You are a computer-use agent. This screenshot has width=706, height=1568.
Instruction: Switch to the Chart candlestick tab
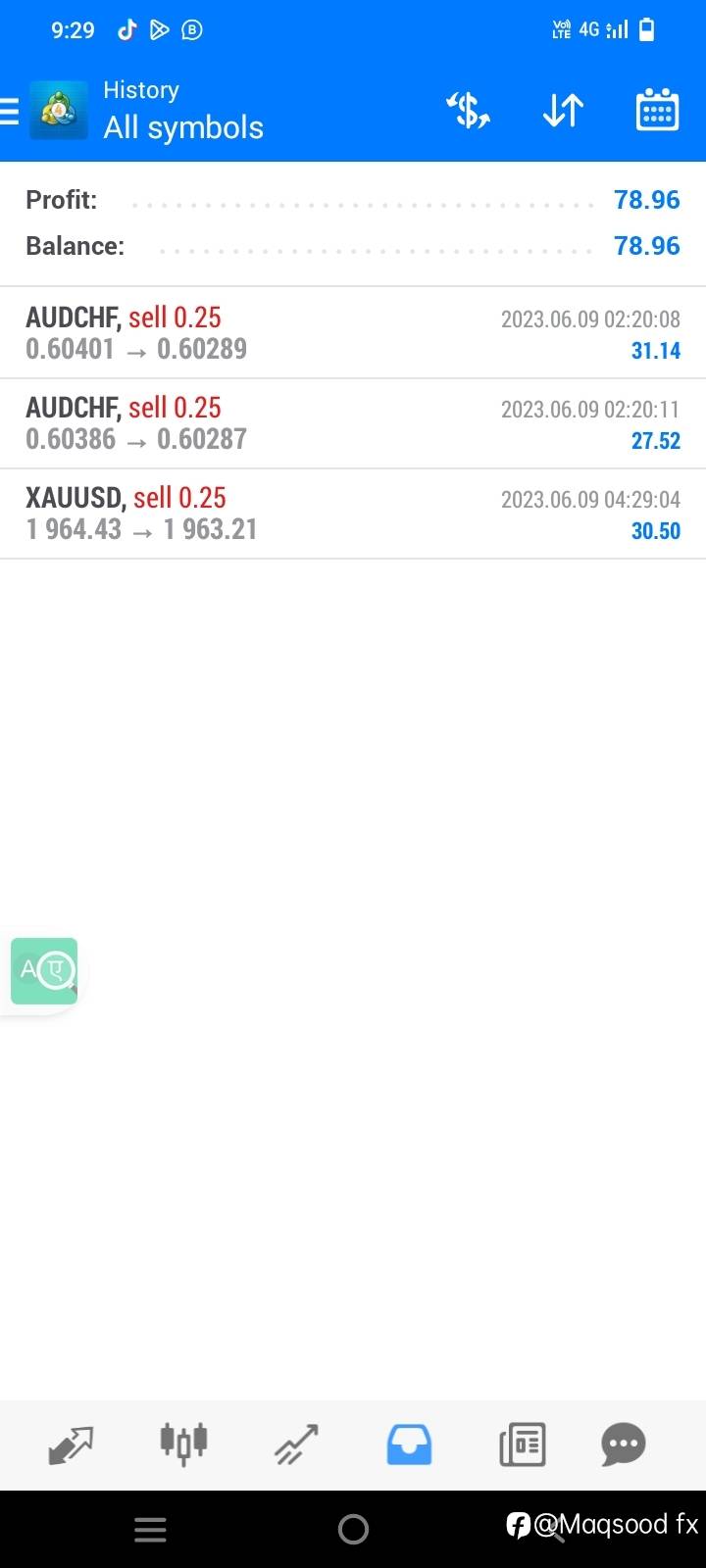pos(183,1445)
